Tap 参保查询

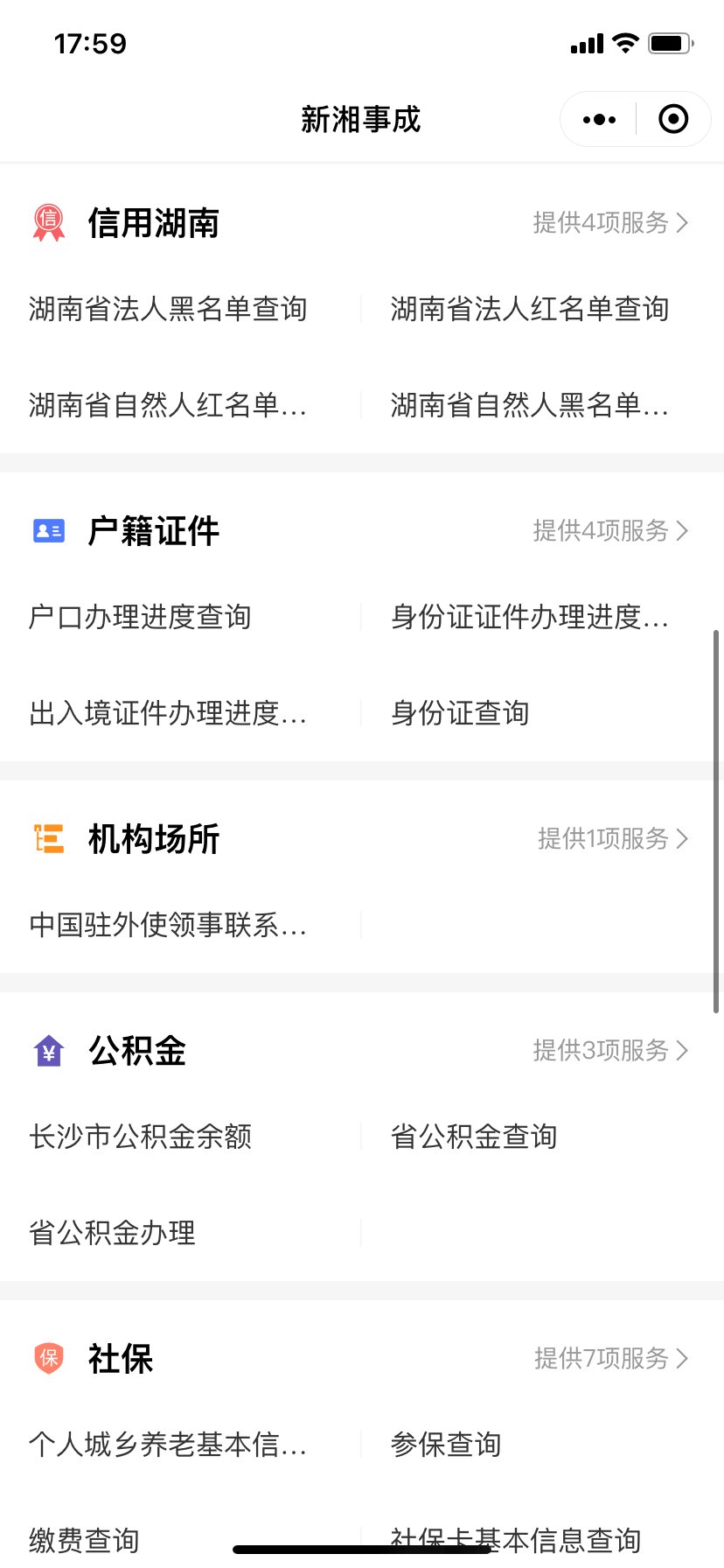446,1445
